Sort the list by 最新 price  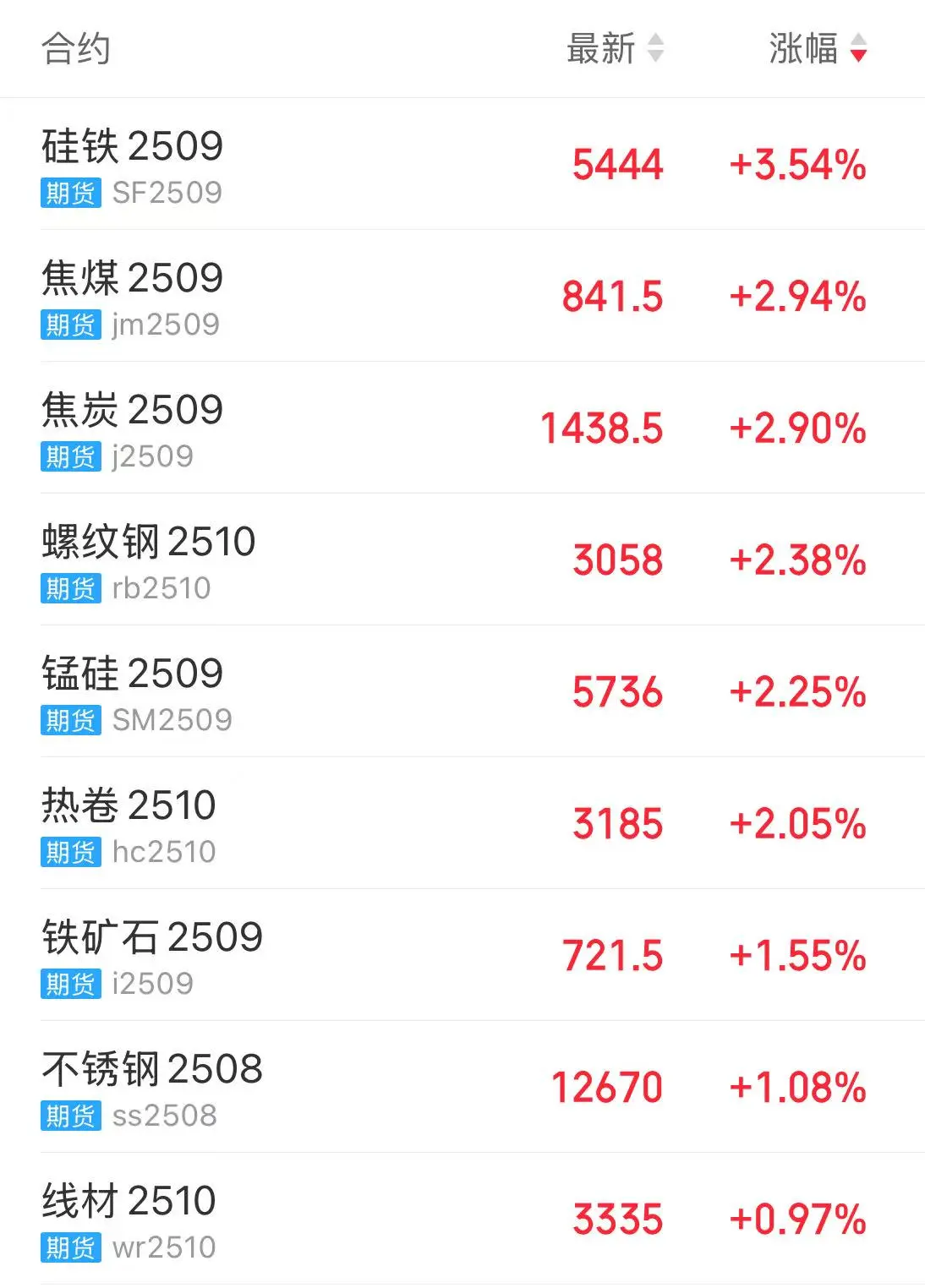(615, 48)
